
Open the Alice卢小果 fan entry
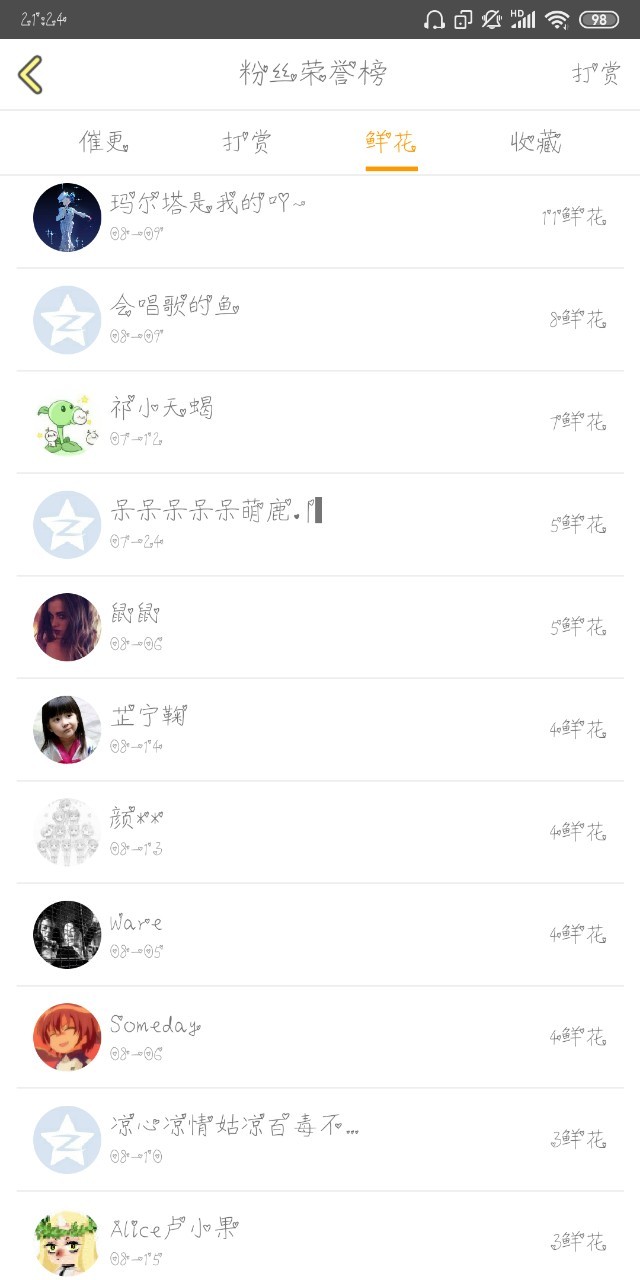point(320,1240)
